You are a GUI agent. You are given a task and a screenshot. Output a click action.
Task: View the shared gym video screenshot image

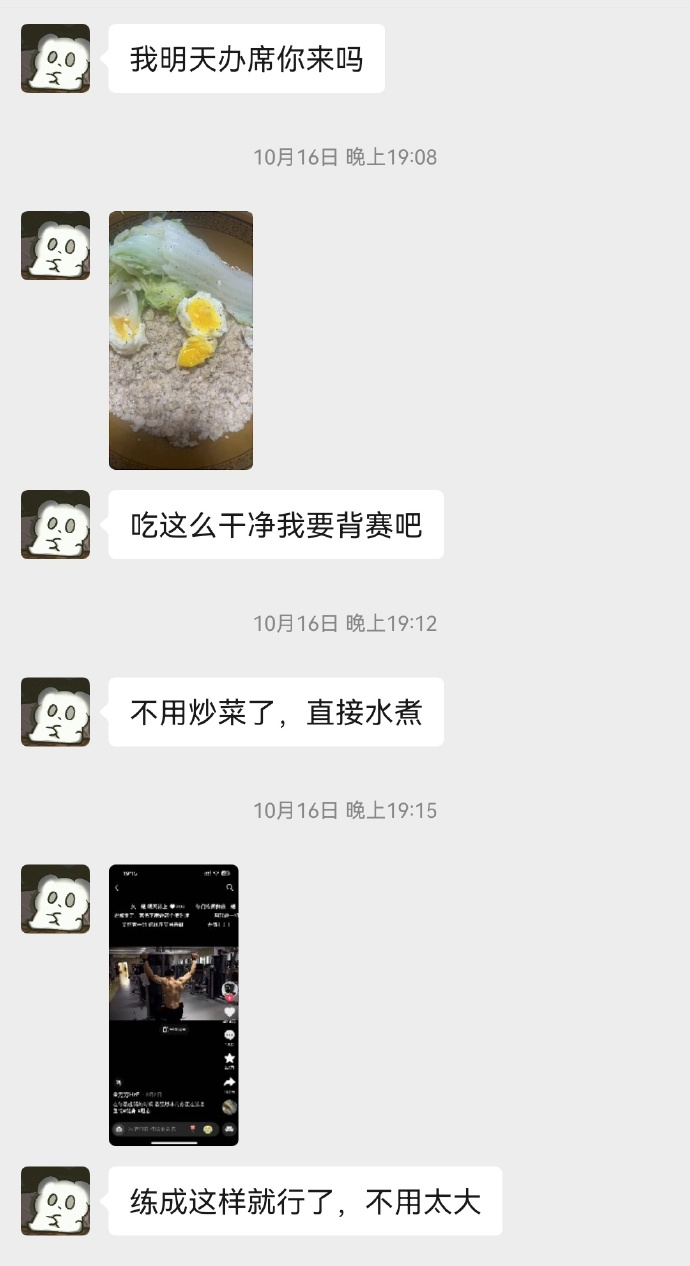click(x=174, y=1005)
